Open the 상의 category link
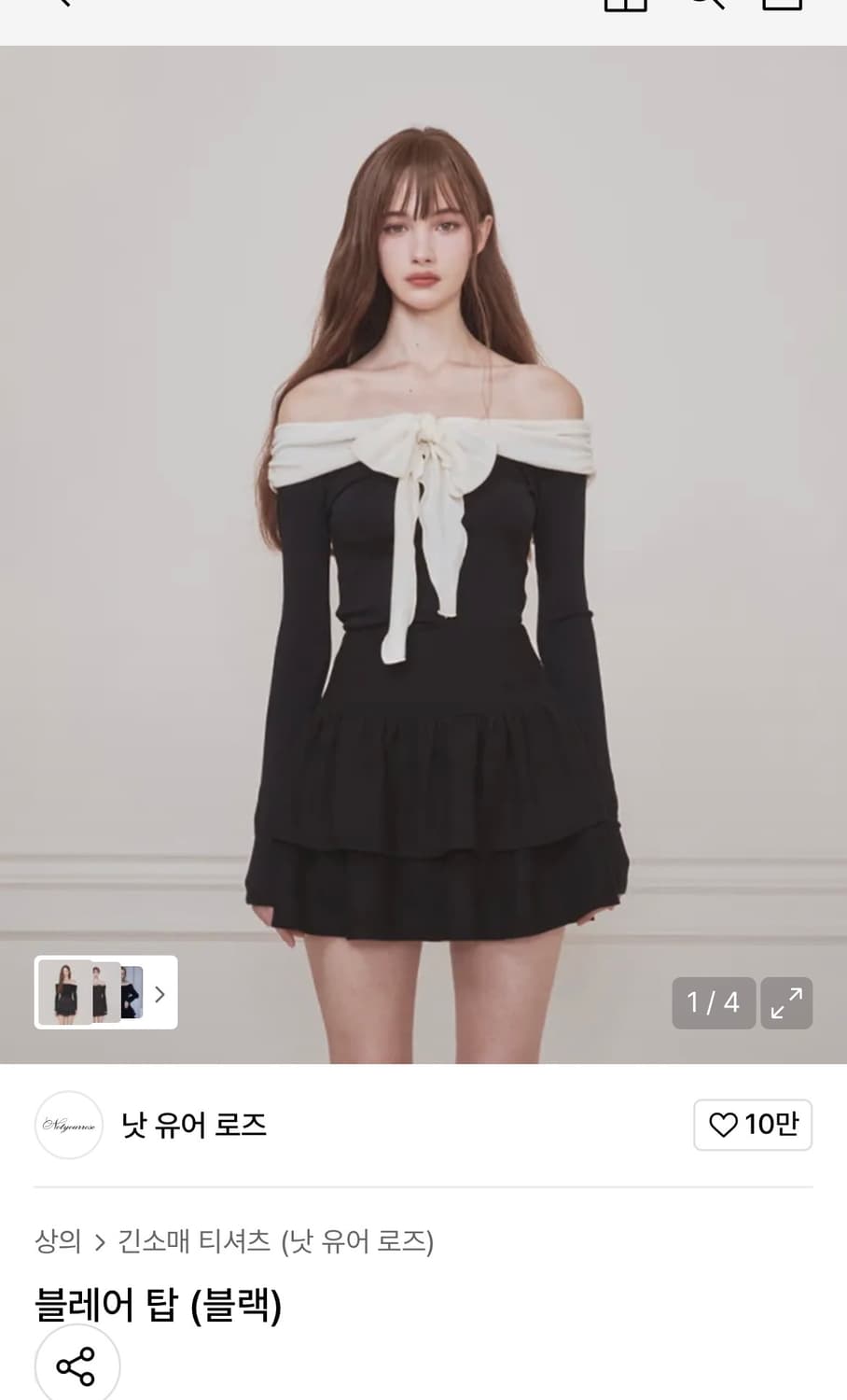This screenshot has width=847, height=1400. 59,1241
